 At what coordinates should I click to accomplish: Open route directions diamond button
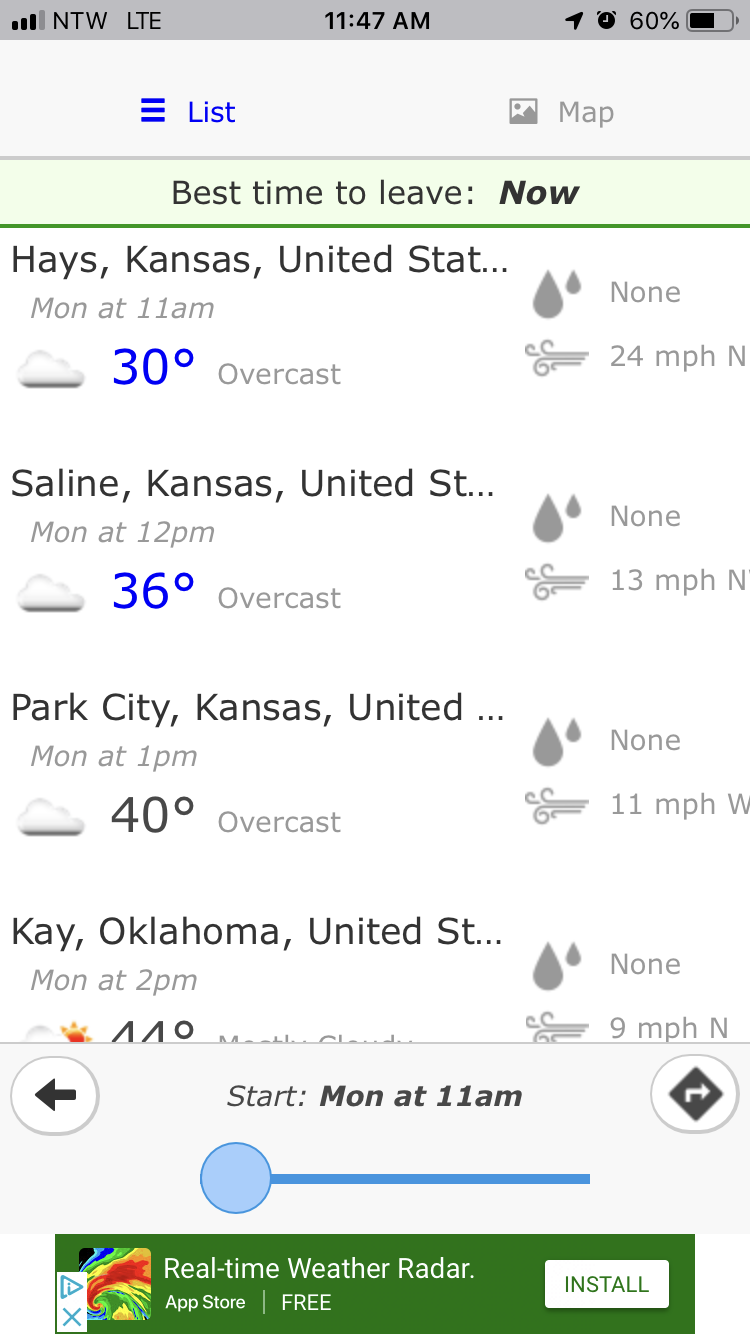coord(694,1094)
